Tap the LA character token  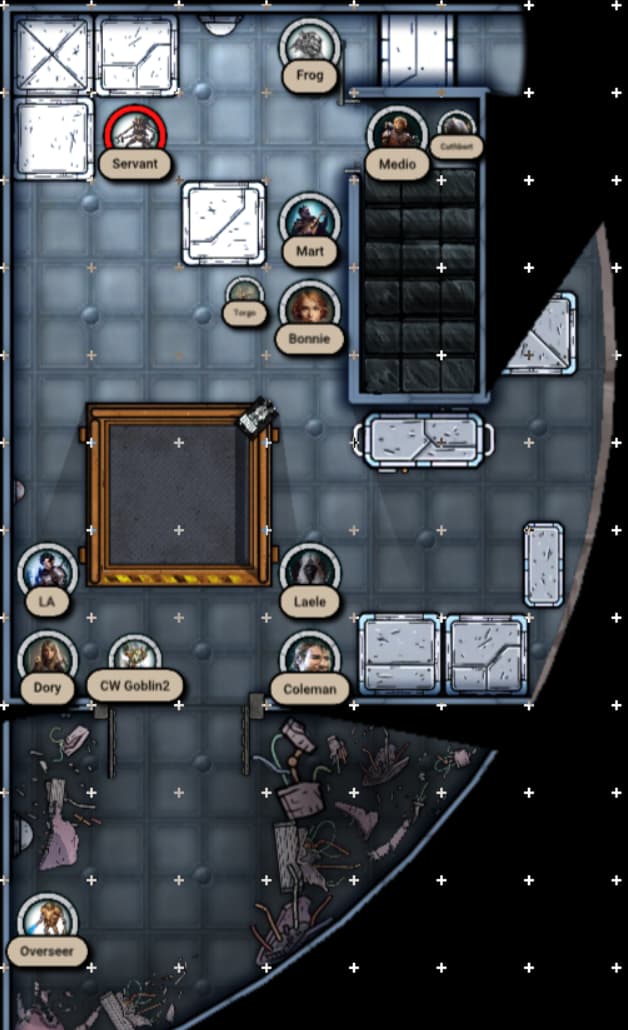coord(47,572)
